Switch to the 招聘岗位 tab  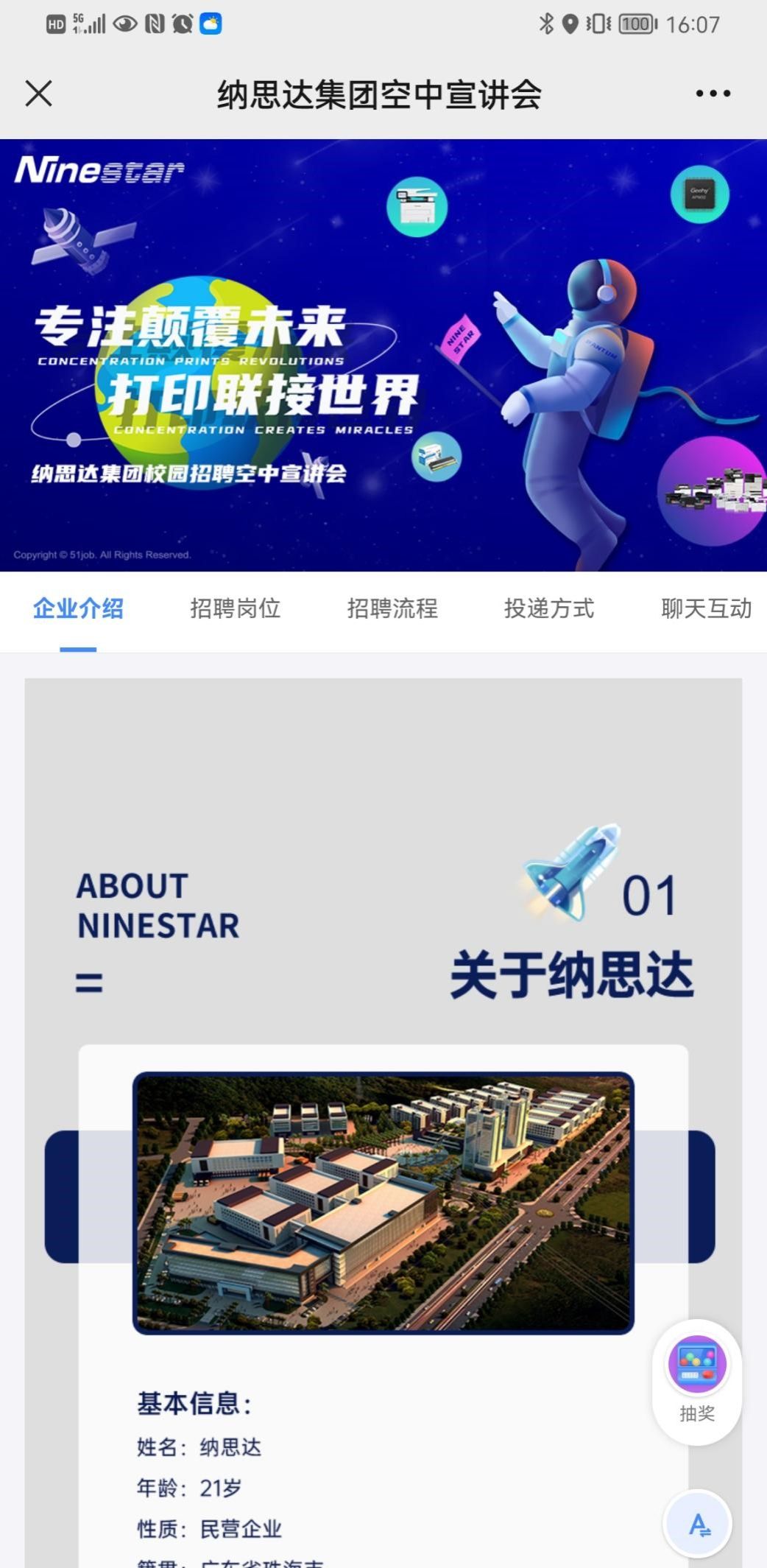click(x=235, y=608)
